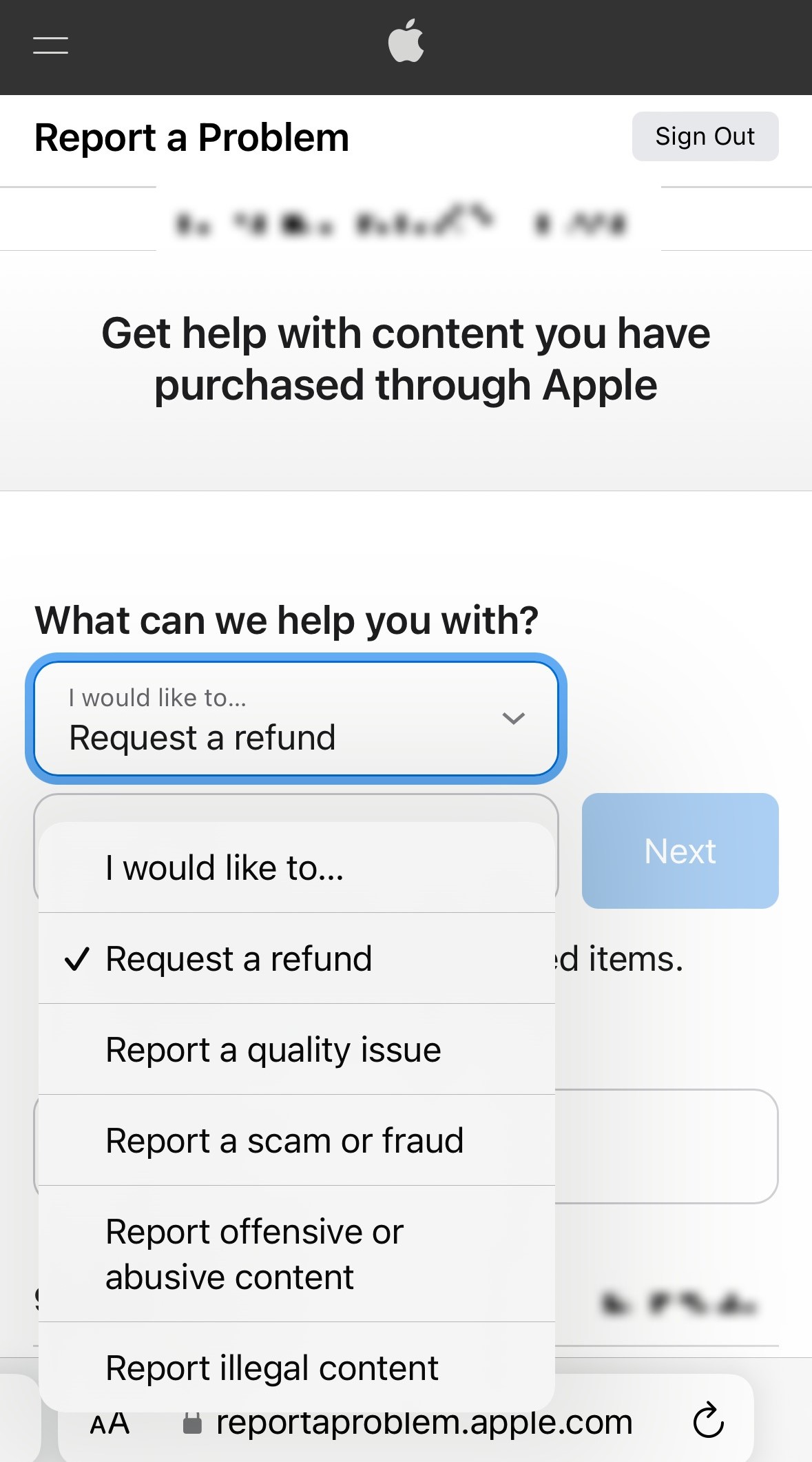Open the hamburger menu
Image resolution: width=812 pixels, height=1462 pixels.
click(x=50, y=45)
